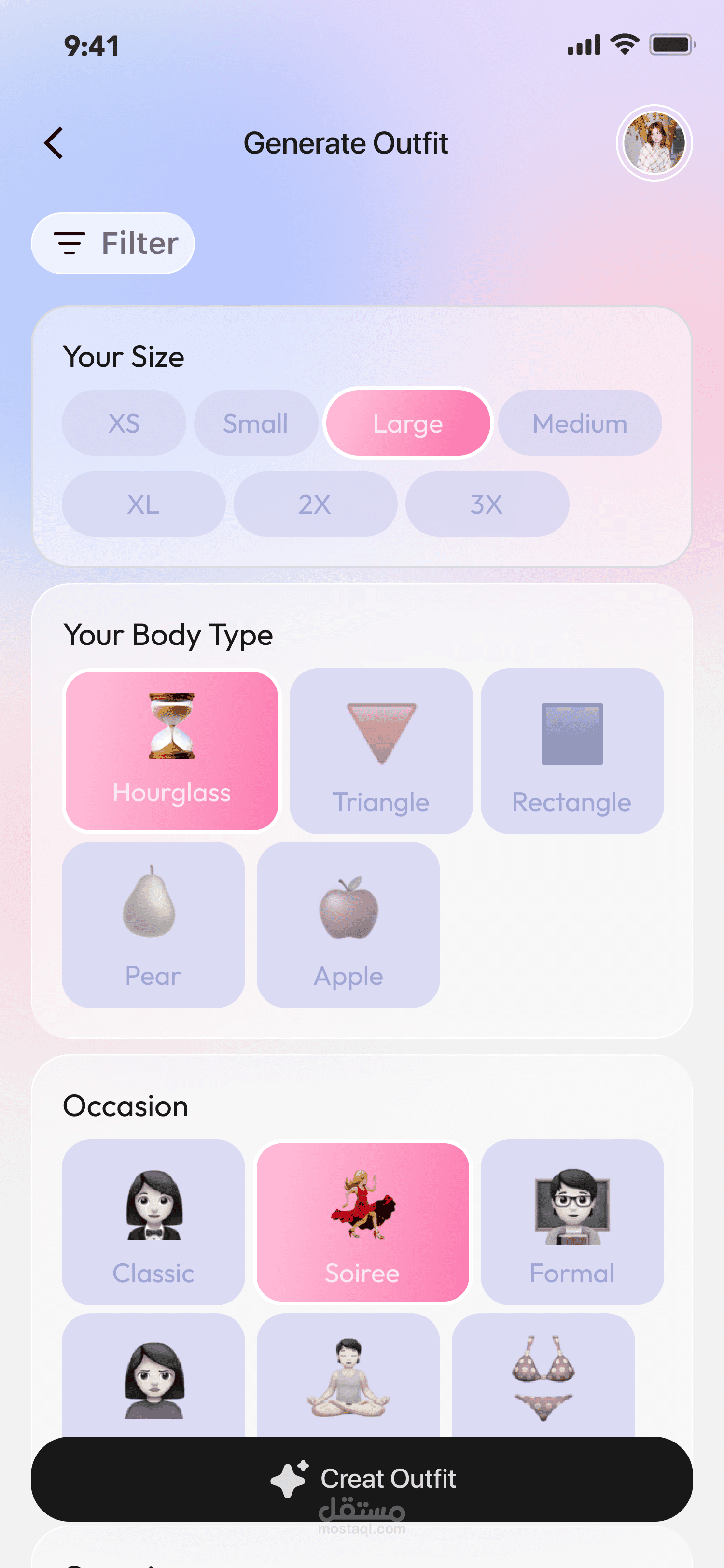This screenshot has height=1568, width=724.
Task: Choose size 2X
Action: [x=315, y=504]
